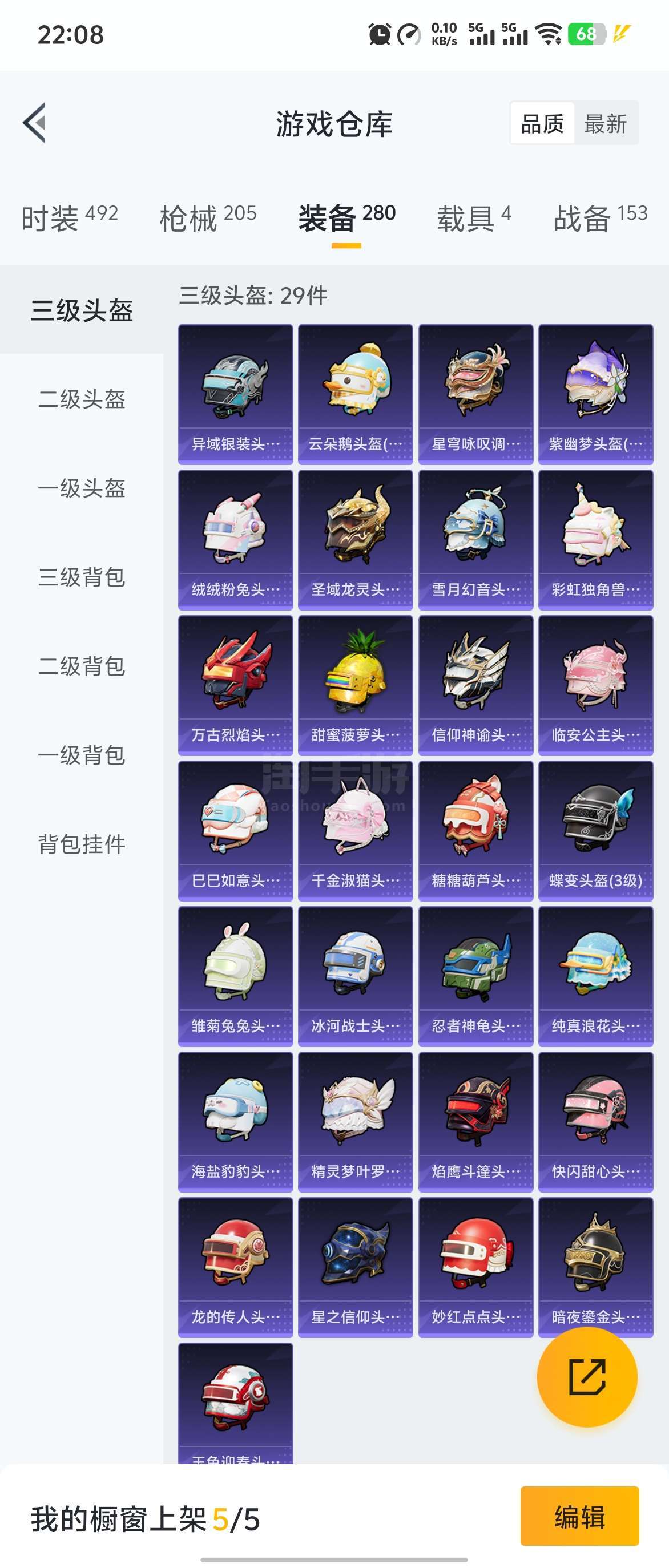Show 一级背包 items

click(x=82, y=755)
